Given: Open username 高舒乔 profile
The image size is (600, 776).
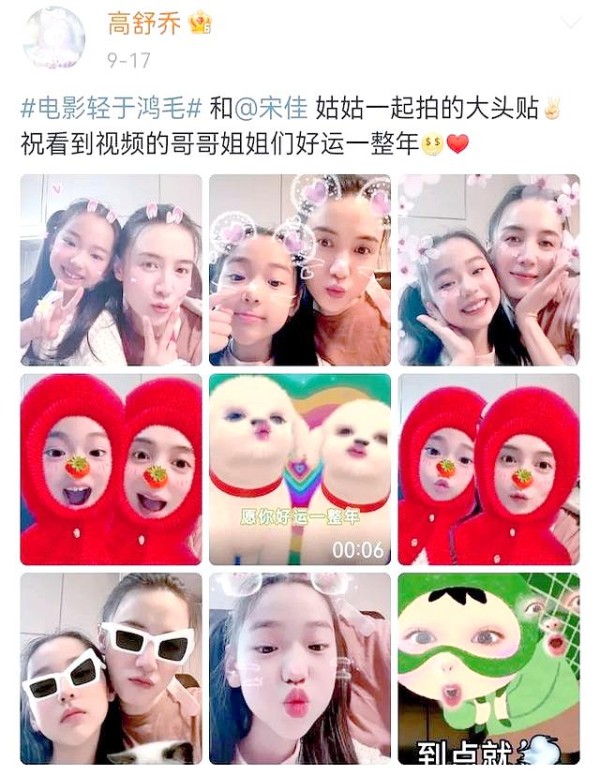Looking at the screenshot, I should (x=144, y=24).
